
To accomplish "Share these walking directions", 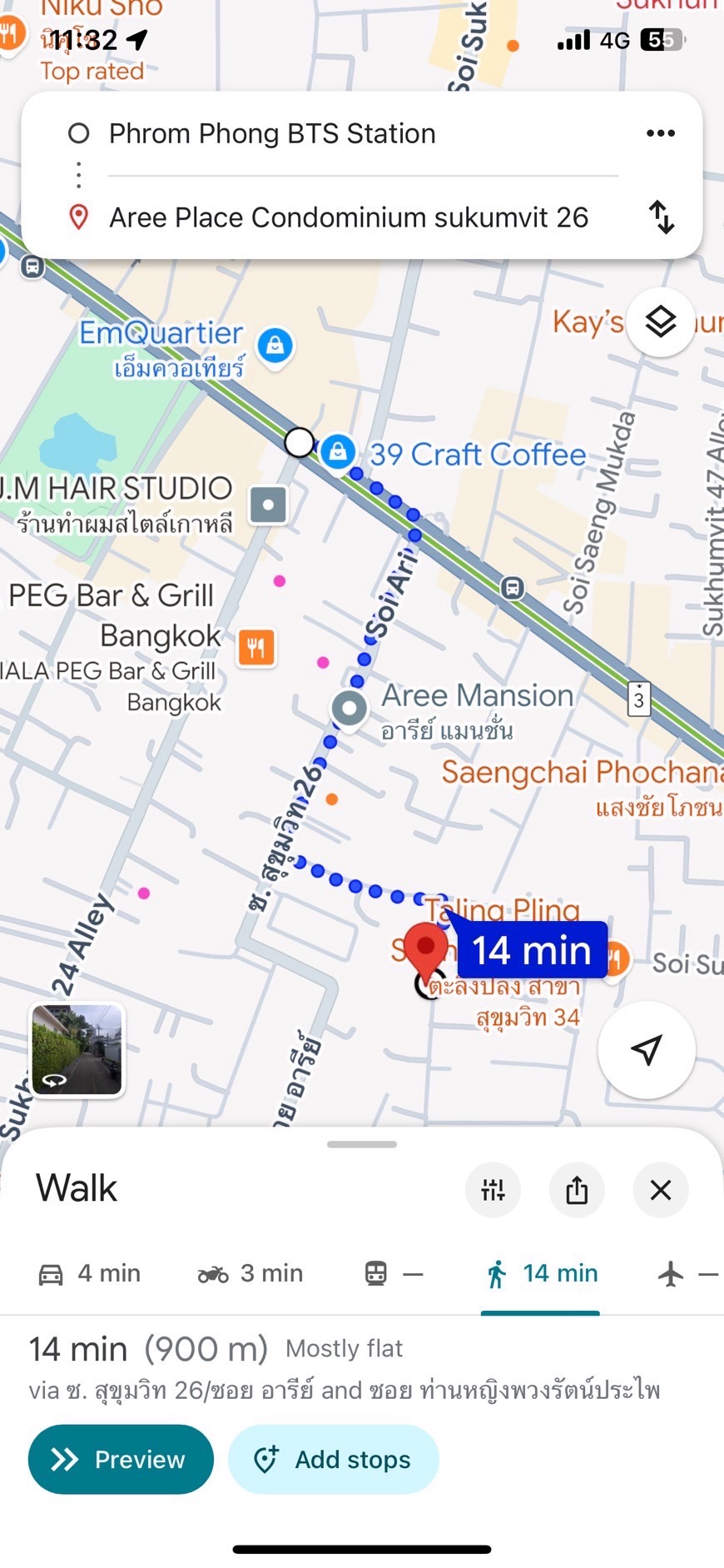I will coord(577,1190).
